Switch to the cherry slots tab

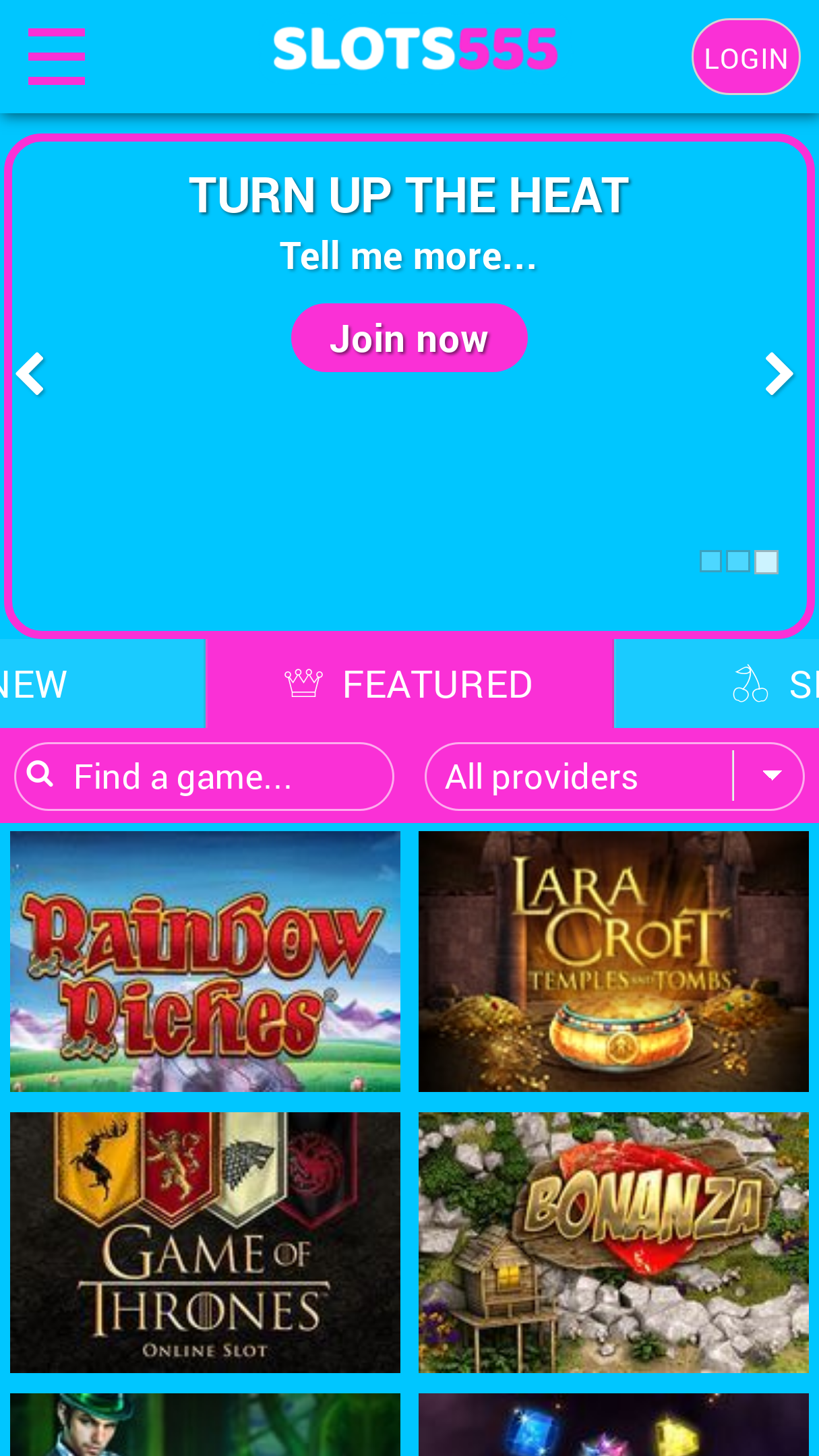pyautogui.click(x=717, y=684)
